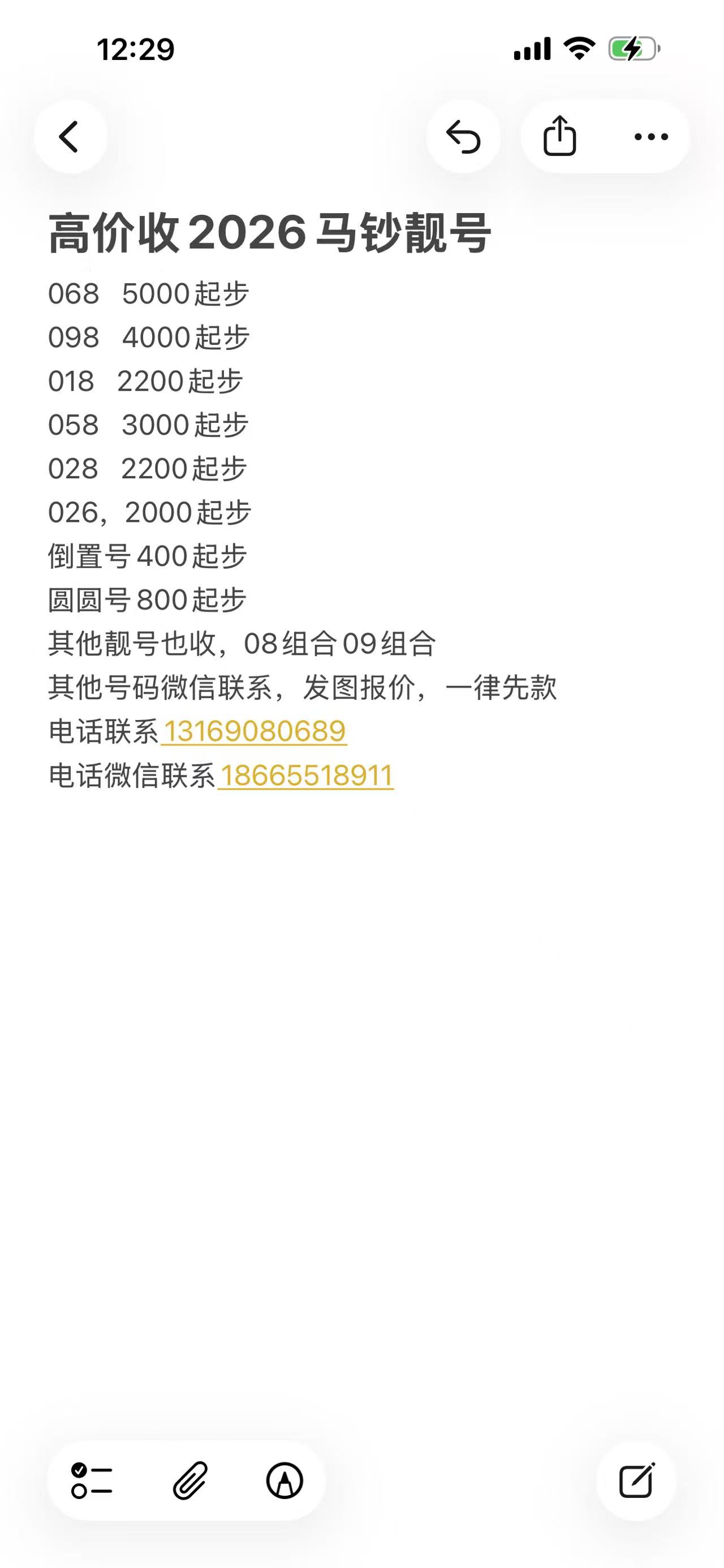Call the phone number 13169080689
The height and width of the screenshot is (1568, 724).
click(254, 731)
